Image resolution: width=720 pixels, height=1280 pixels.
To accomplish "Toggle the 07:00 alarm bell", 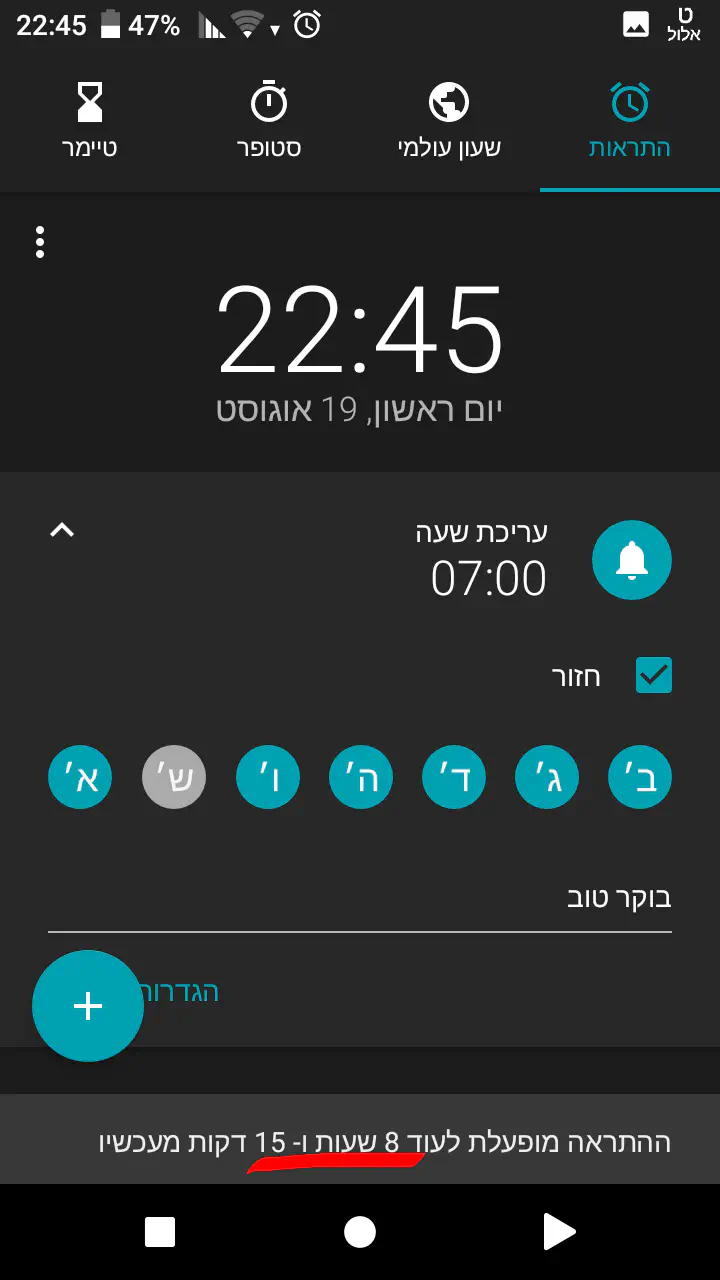I will [631, 560].
